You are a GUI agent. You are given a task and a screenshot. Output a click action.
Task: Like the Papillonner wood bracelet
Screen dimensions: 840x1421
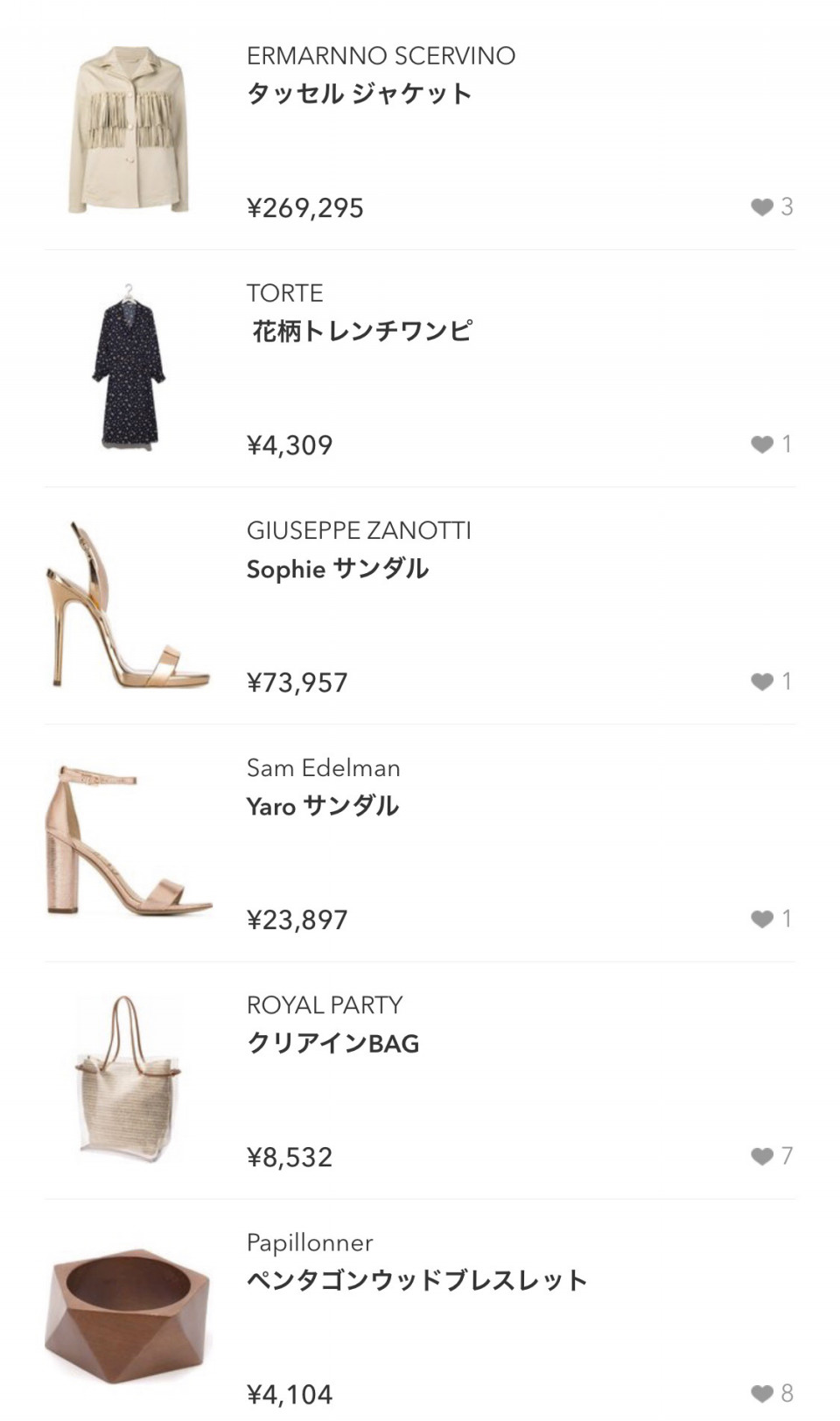[762, 1394]
